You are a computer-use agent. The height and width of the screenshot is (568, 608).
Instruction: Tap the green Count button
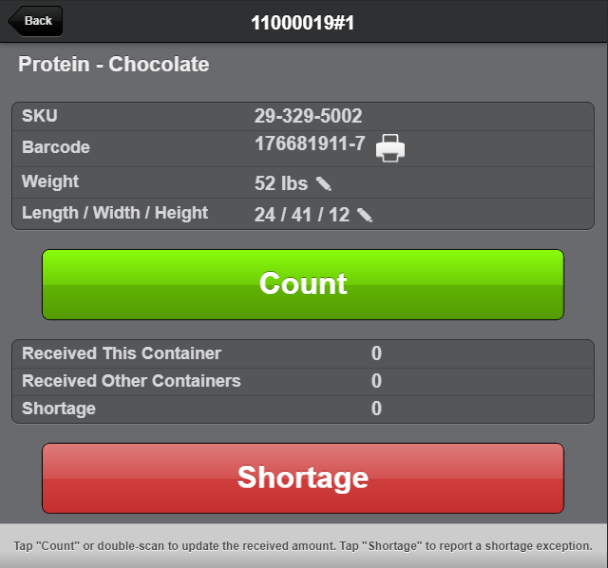click(x=303, y=284)
